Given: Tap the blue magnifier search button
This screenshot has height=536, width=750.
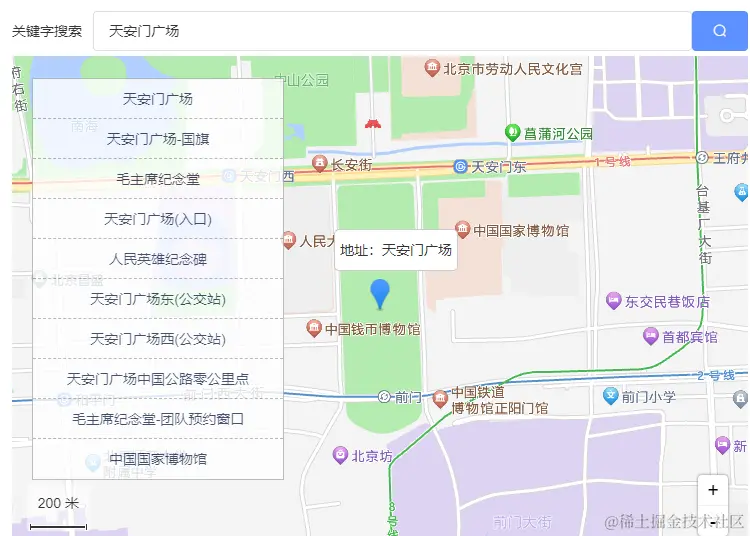Looking at the screenshot, I should (719, 31).
